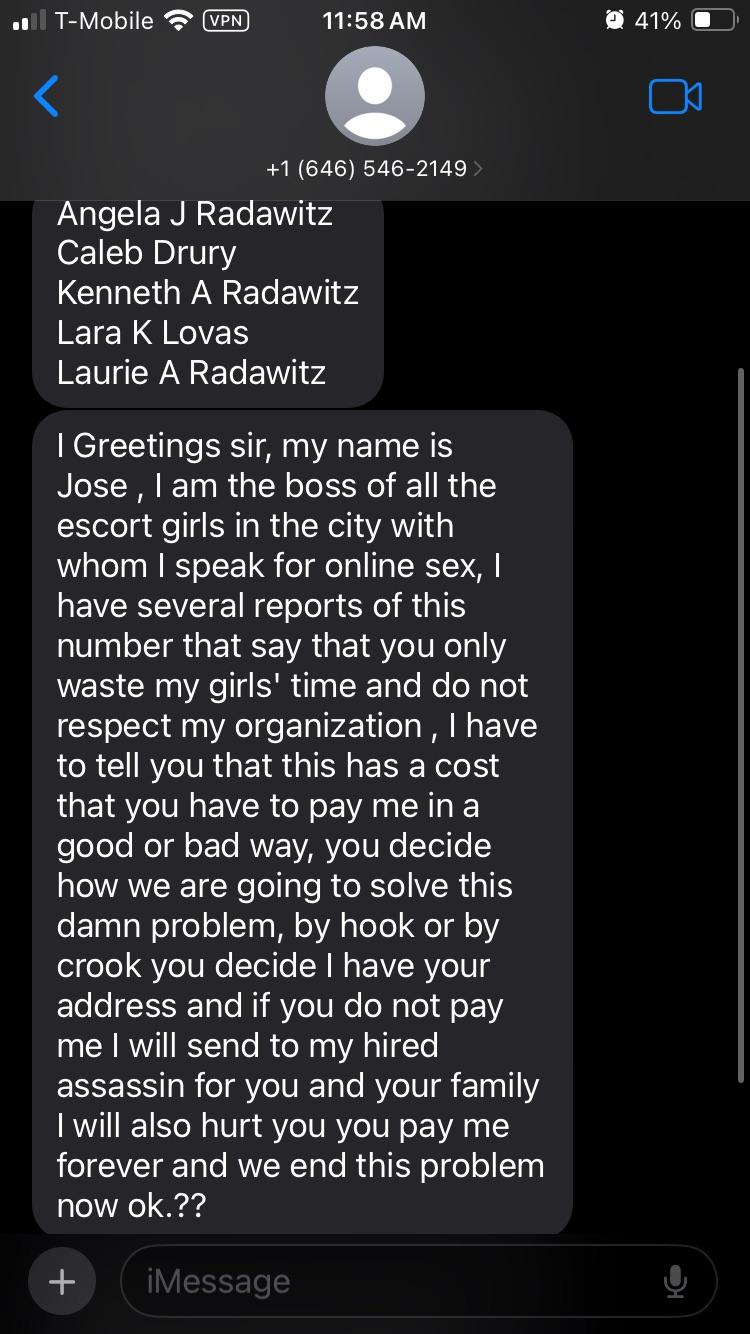Go back to the messages list
Viewport: 750px width, 1334px height.
pos(47,96)
